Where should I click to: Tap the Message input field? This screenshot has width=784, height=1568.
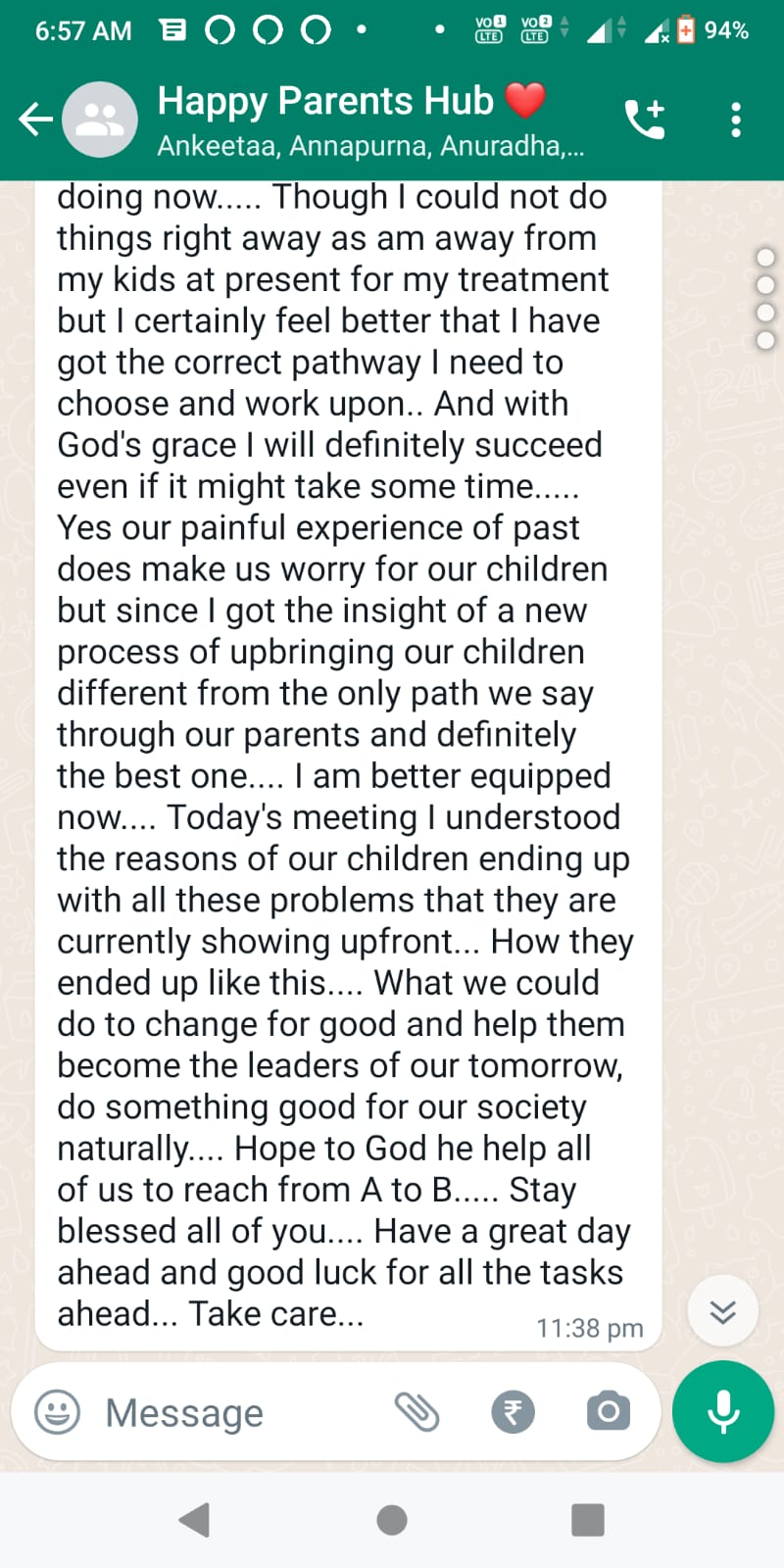click(235, 1412)
